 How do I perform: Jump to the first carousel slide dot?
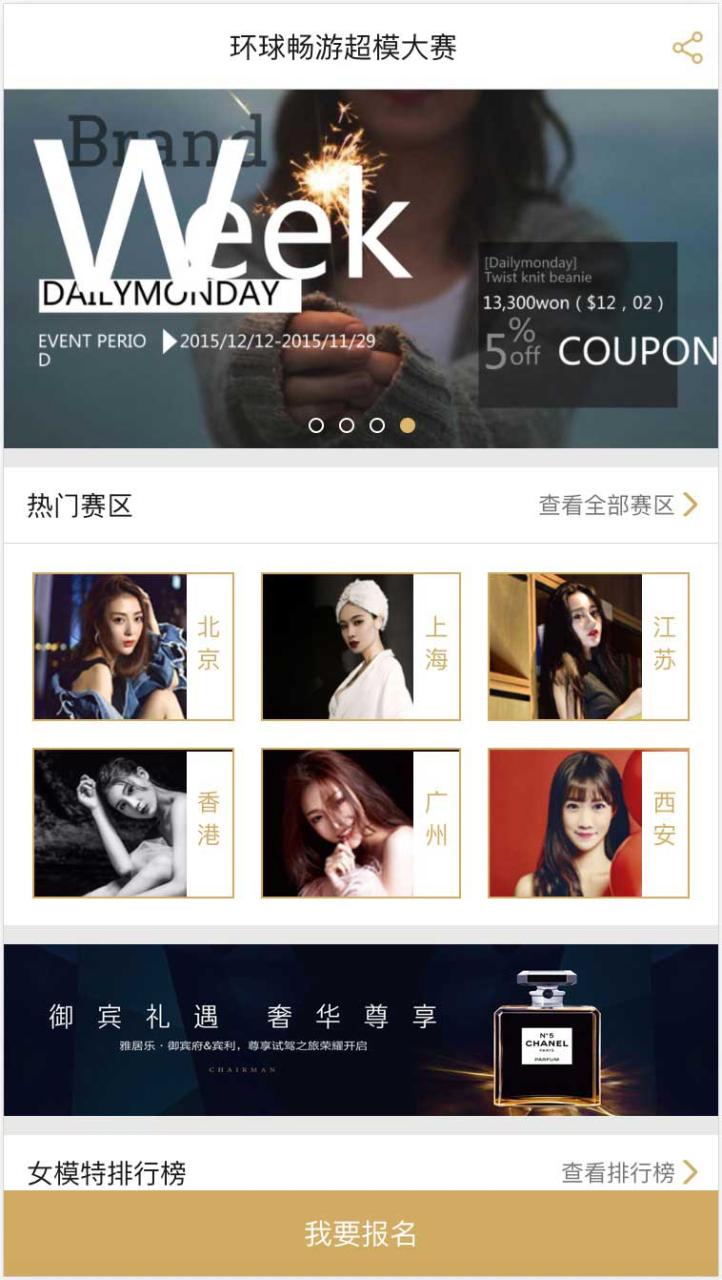coord(316,425)
